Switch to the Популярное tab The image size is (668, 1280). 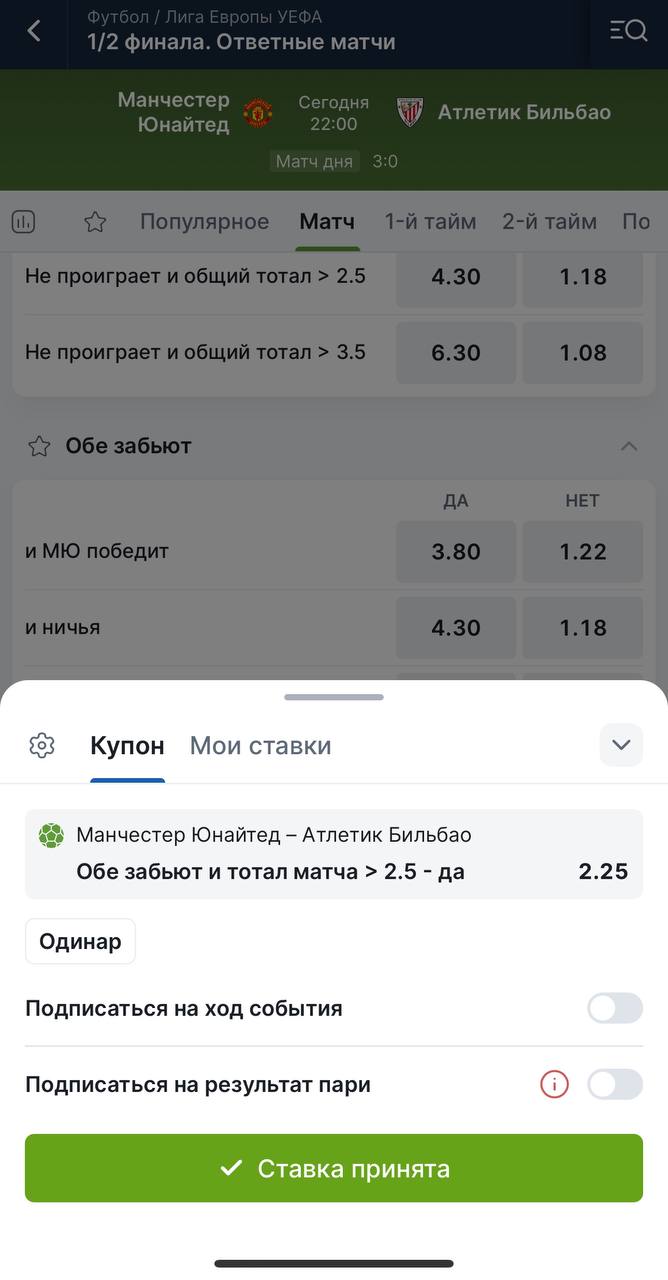204,222
